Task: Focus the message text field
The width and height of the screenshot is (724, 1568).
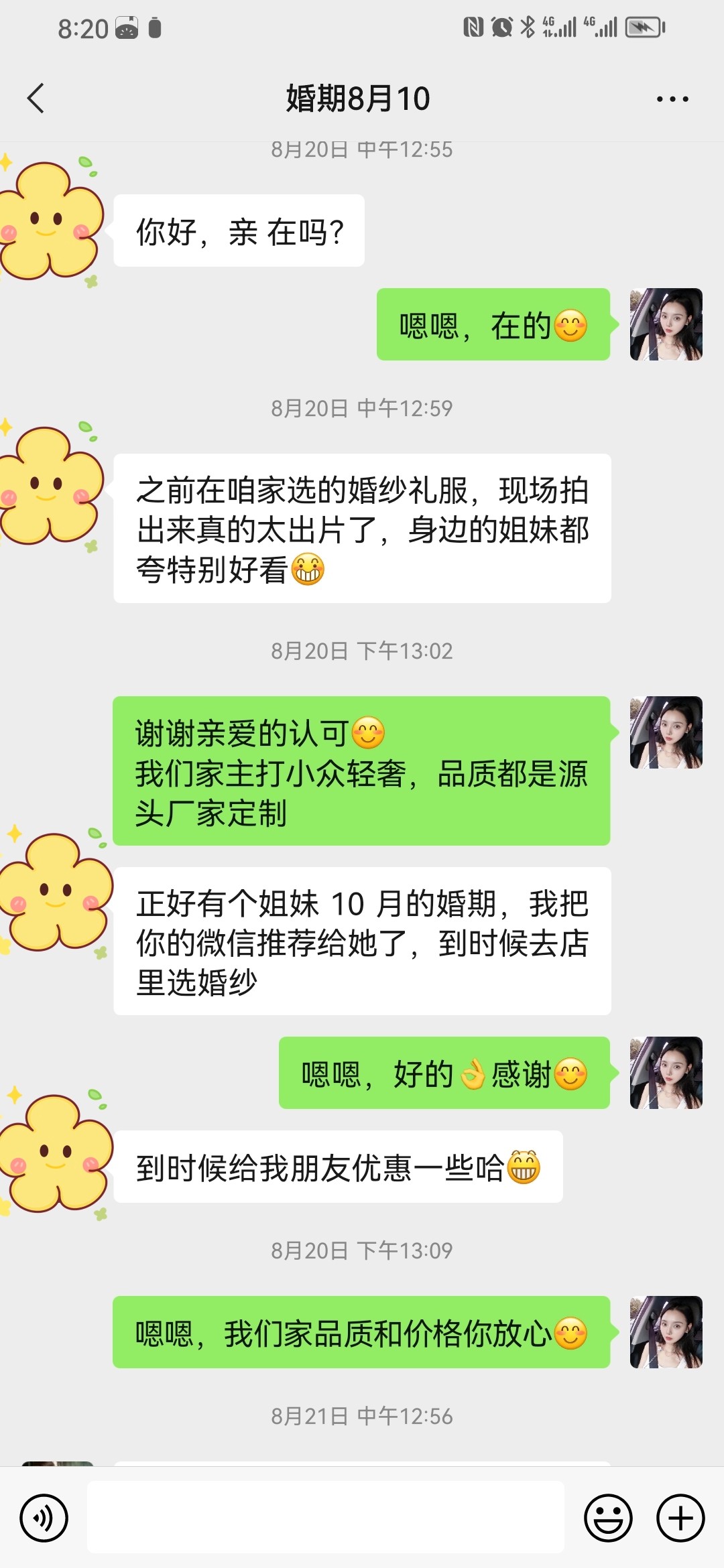Action: 325,1518
